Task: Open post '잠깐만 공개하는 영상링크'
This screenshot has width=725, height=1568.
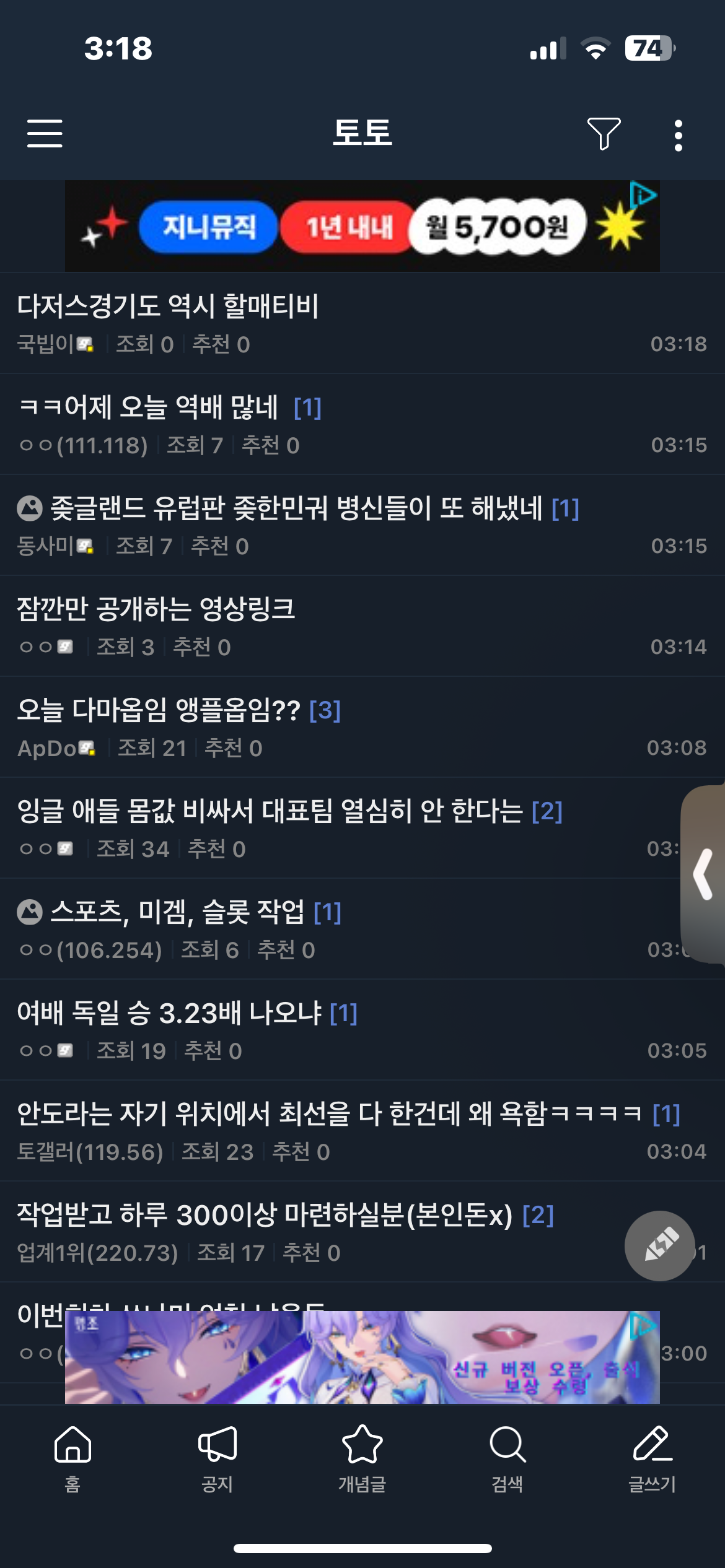Action: (156, 609)
